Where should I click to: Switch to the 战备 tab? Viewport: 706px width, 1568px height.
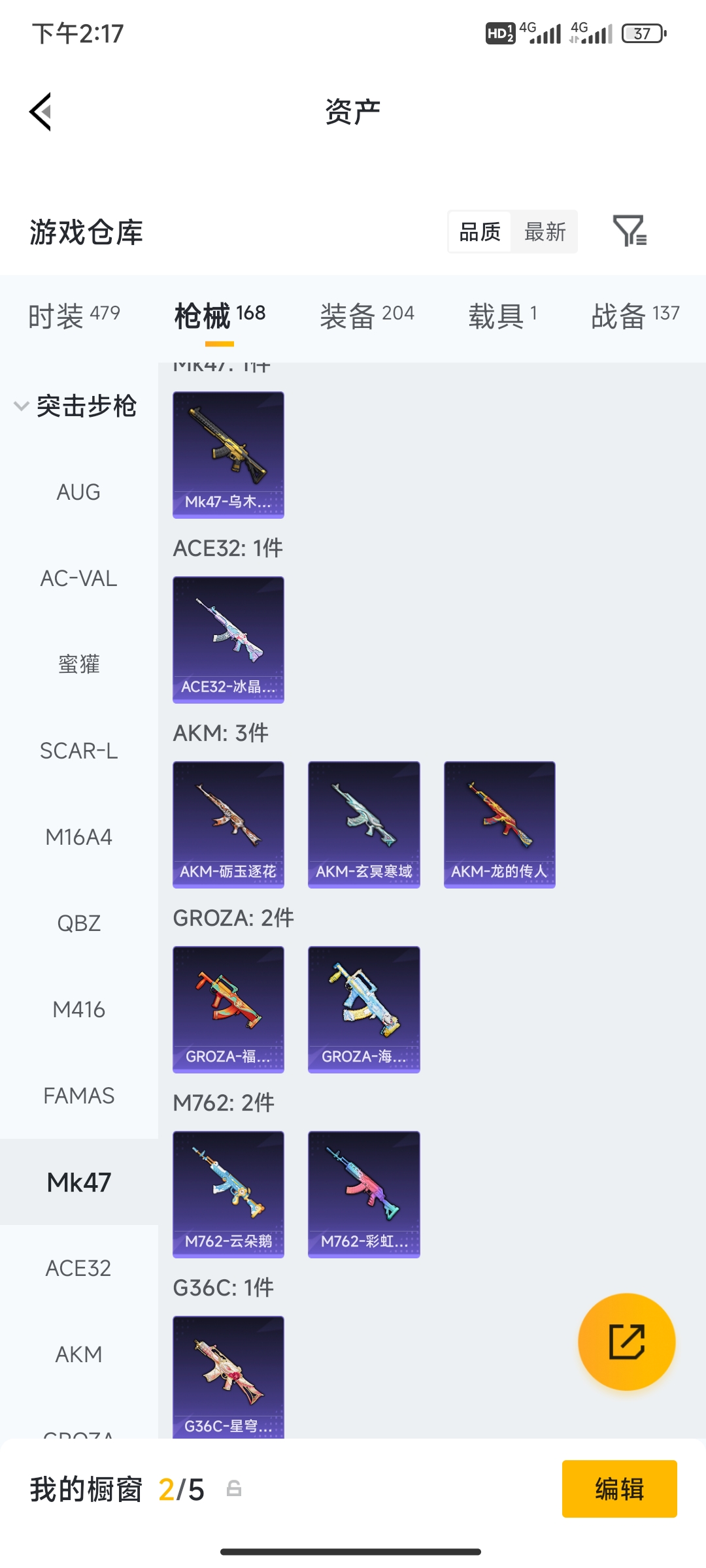(x=635, y=316)
